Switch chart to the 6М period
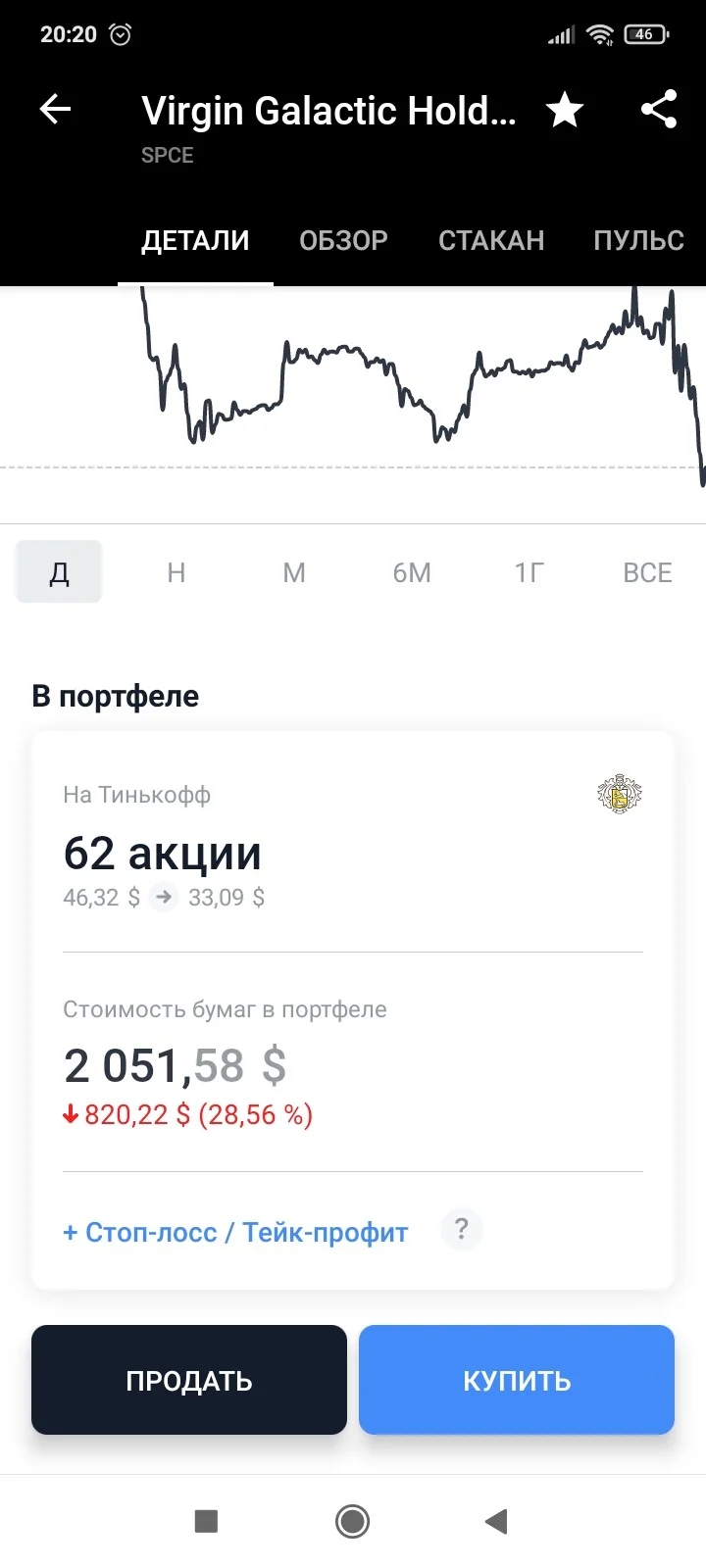 412,571
